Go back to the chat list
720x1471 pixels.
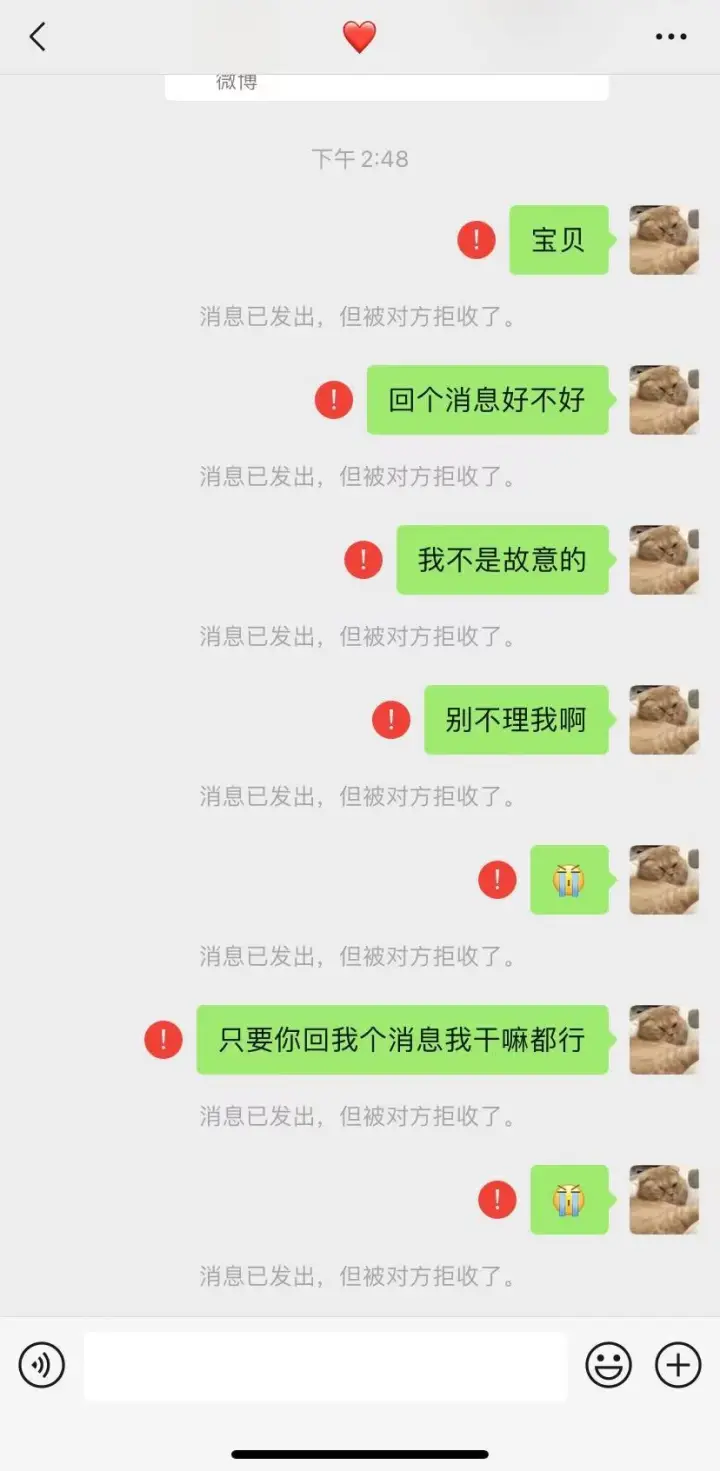(x=37, y=37)
